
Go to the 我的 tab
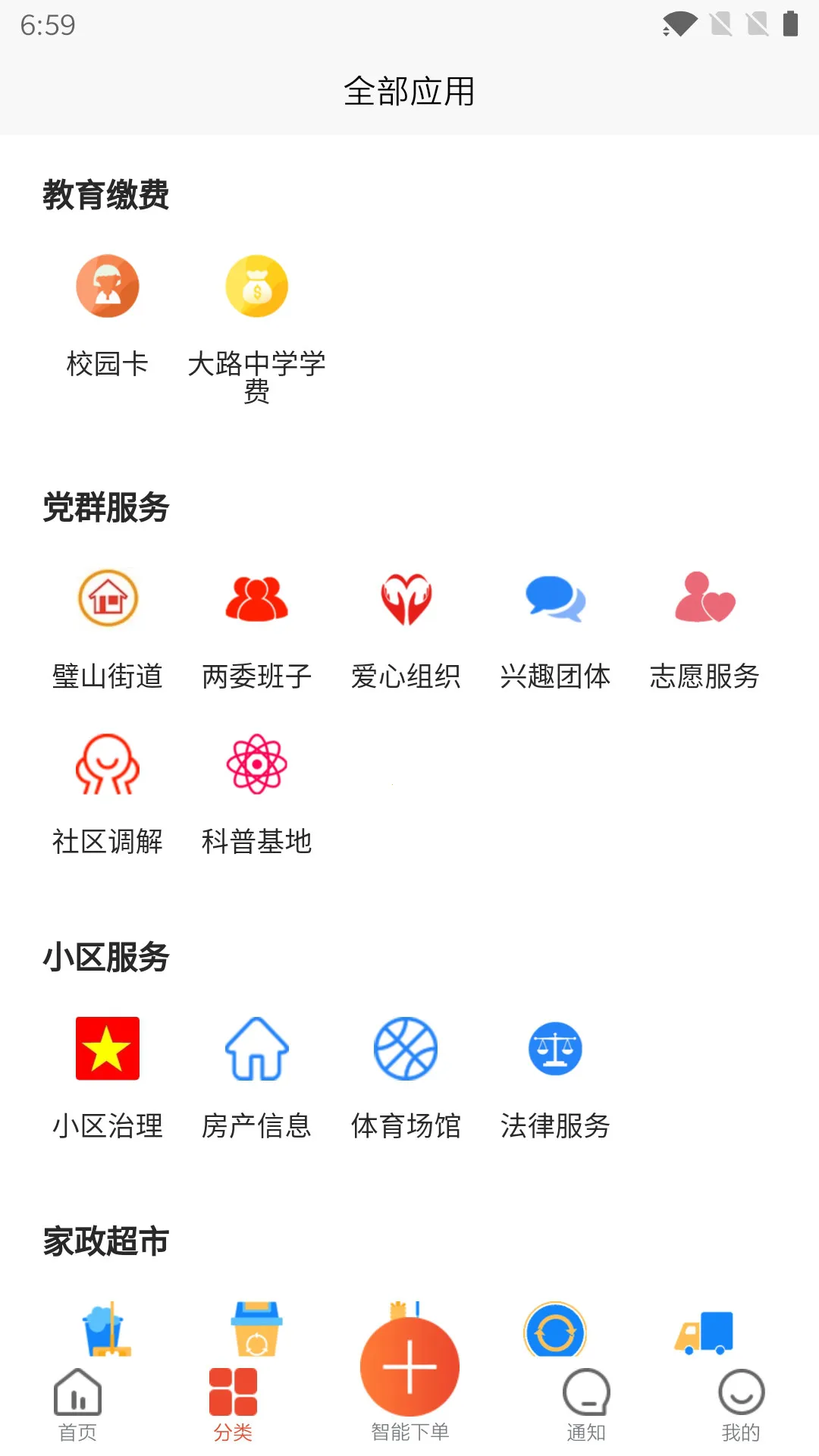741,1404
